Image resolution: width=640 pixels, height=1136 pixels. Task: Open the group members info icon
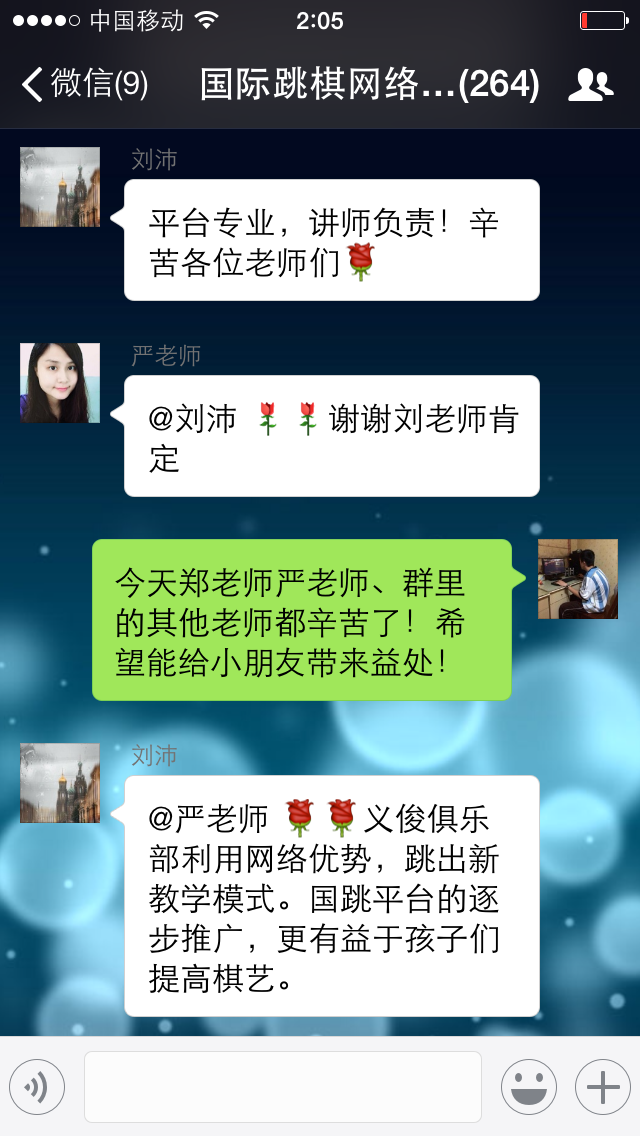tap(590, 85)
